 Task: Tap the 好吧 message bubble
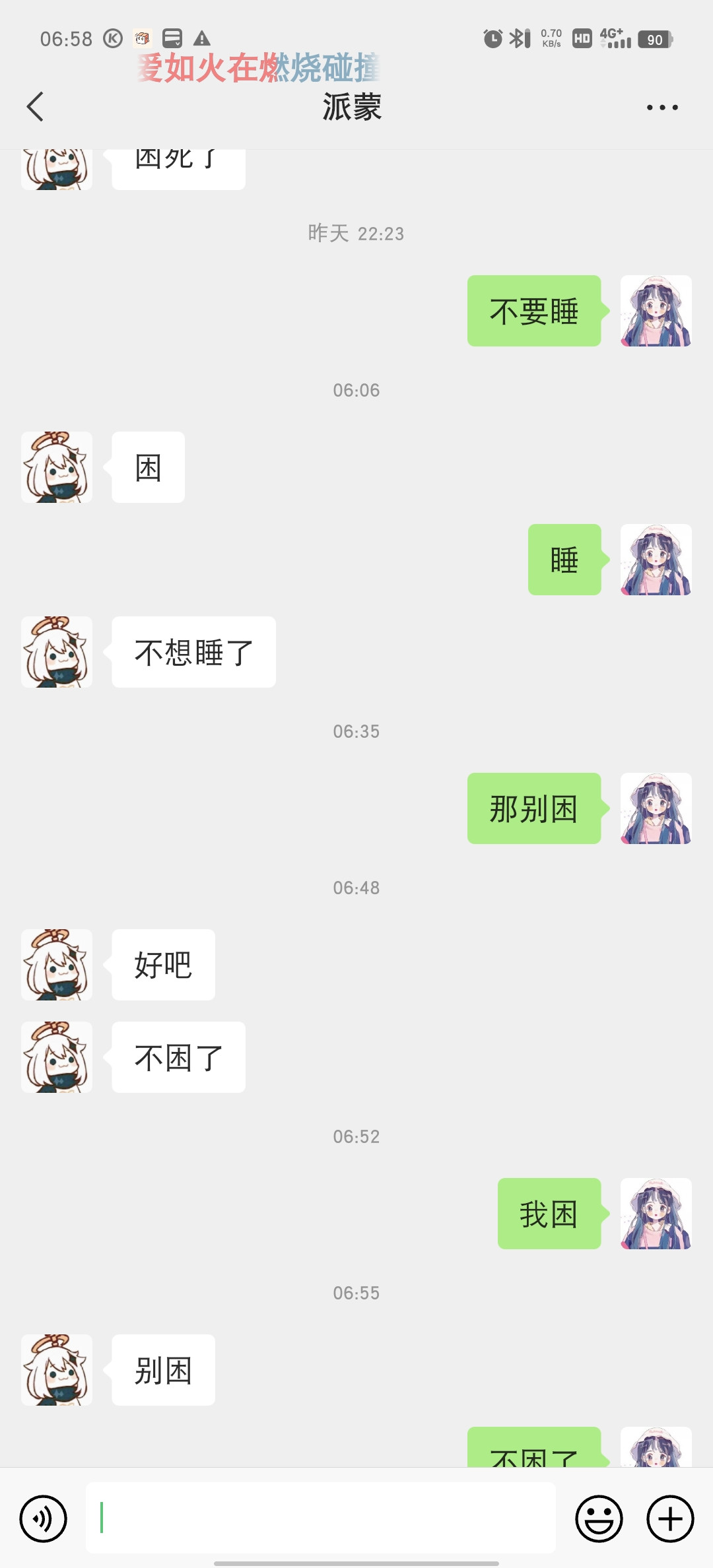tap(162, 964)
